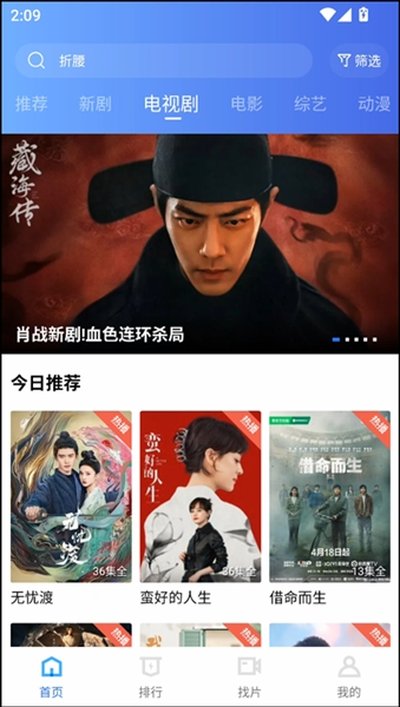Open the 筛选 filter button
Viewport: 400px width, 707px height.
click(x=359, y=60)
